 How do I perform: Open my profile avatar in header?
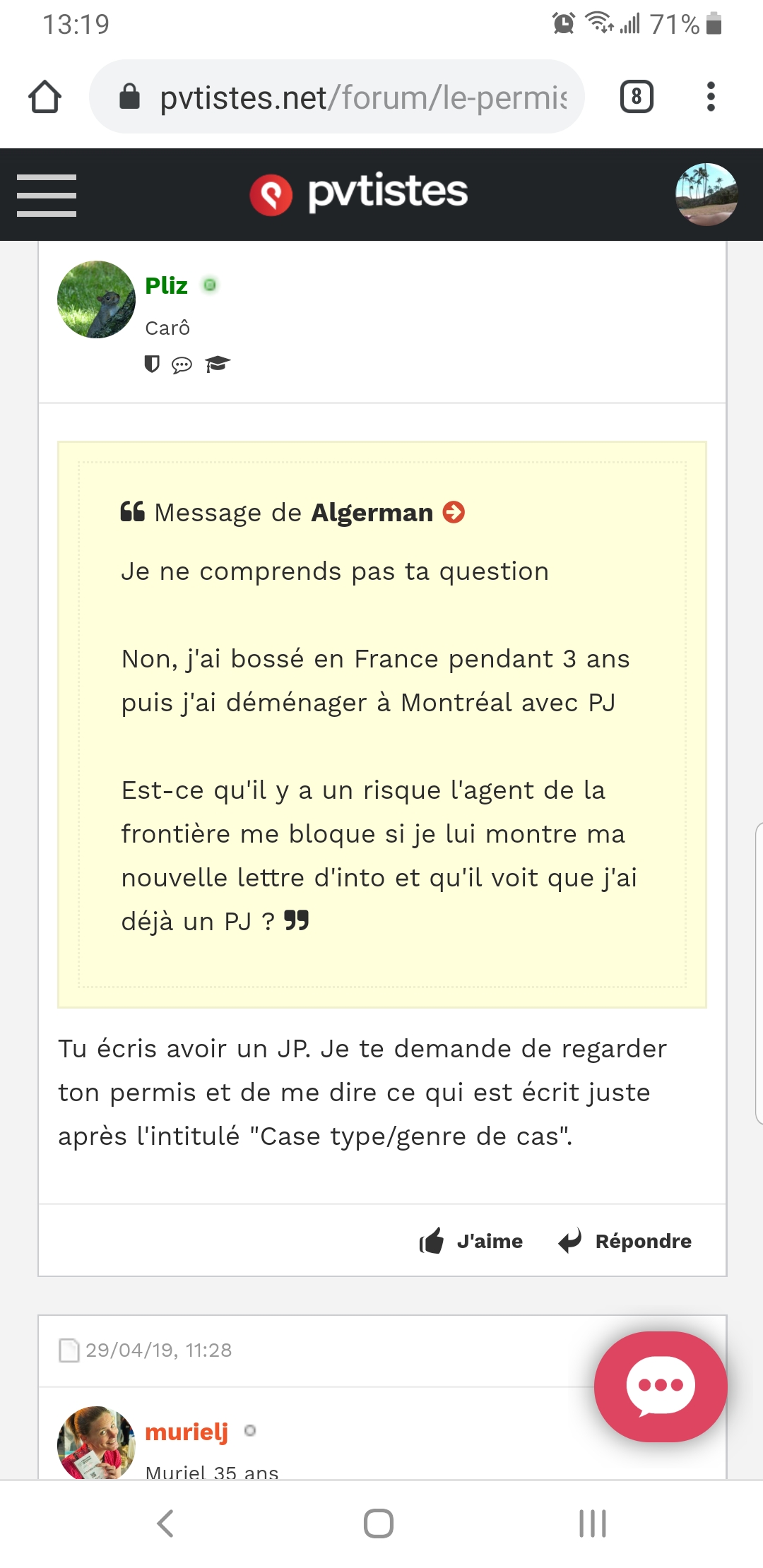tap(706, 194)
